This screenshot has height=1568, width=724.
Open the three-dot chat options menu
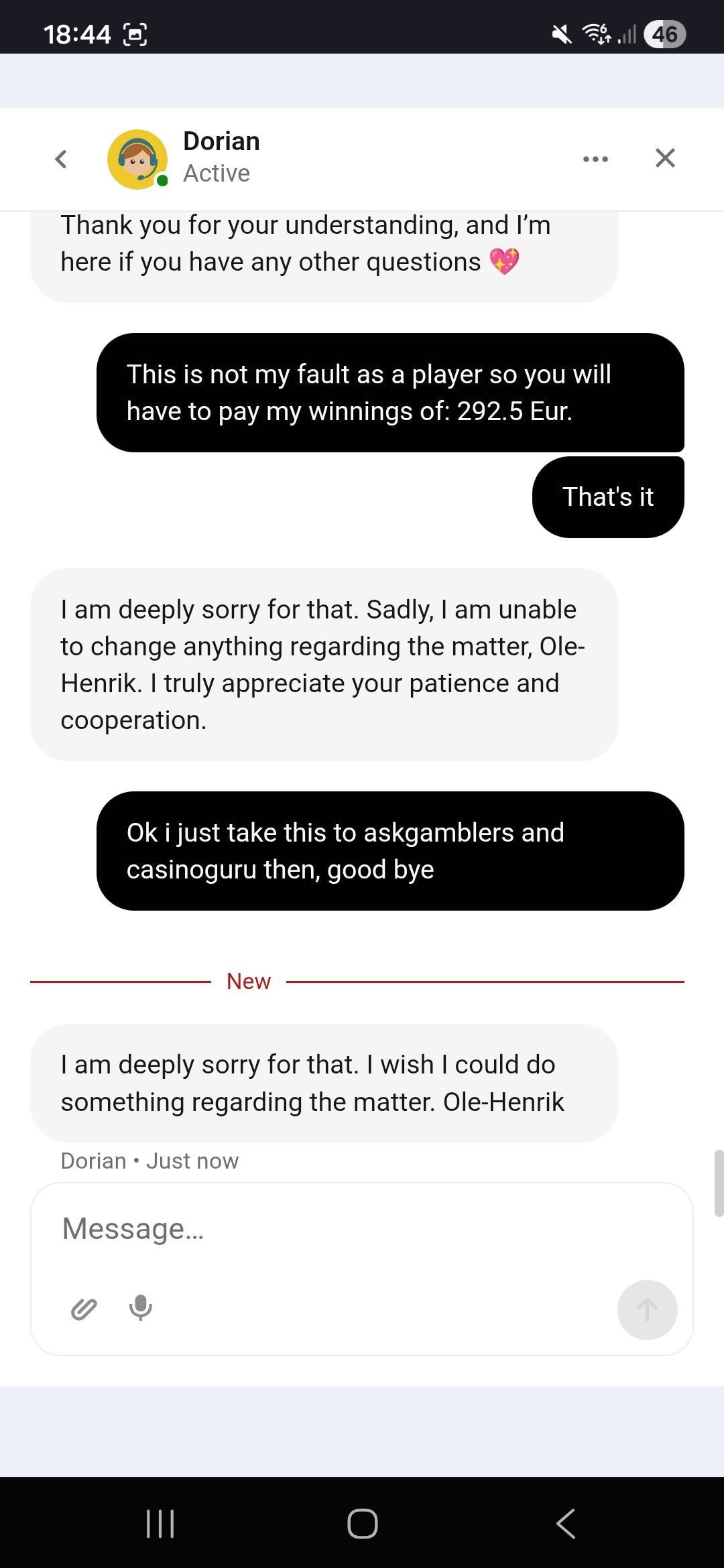[x=595, y=159]
